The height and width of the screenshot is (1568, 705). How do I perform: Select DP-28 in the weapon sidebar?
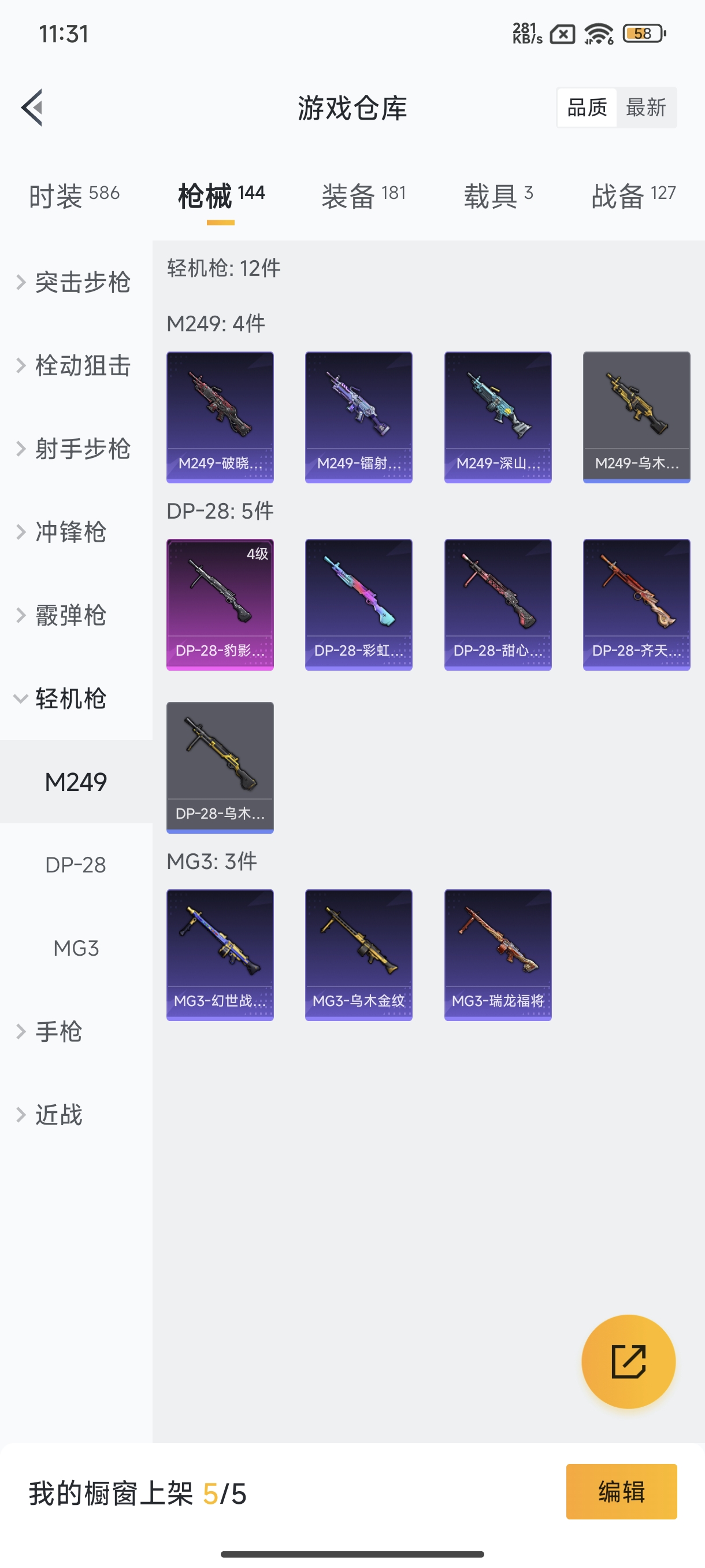pyautogui.click(x=76, y=864)
